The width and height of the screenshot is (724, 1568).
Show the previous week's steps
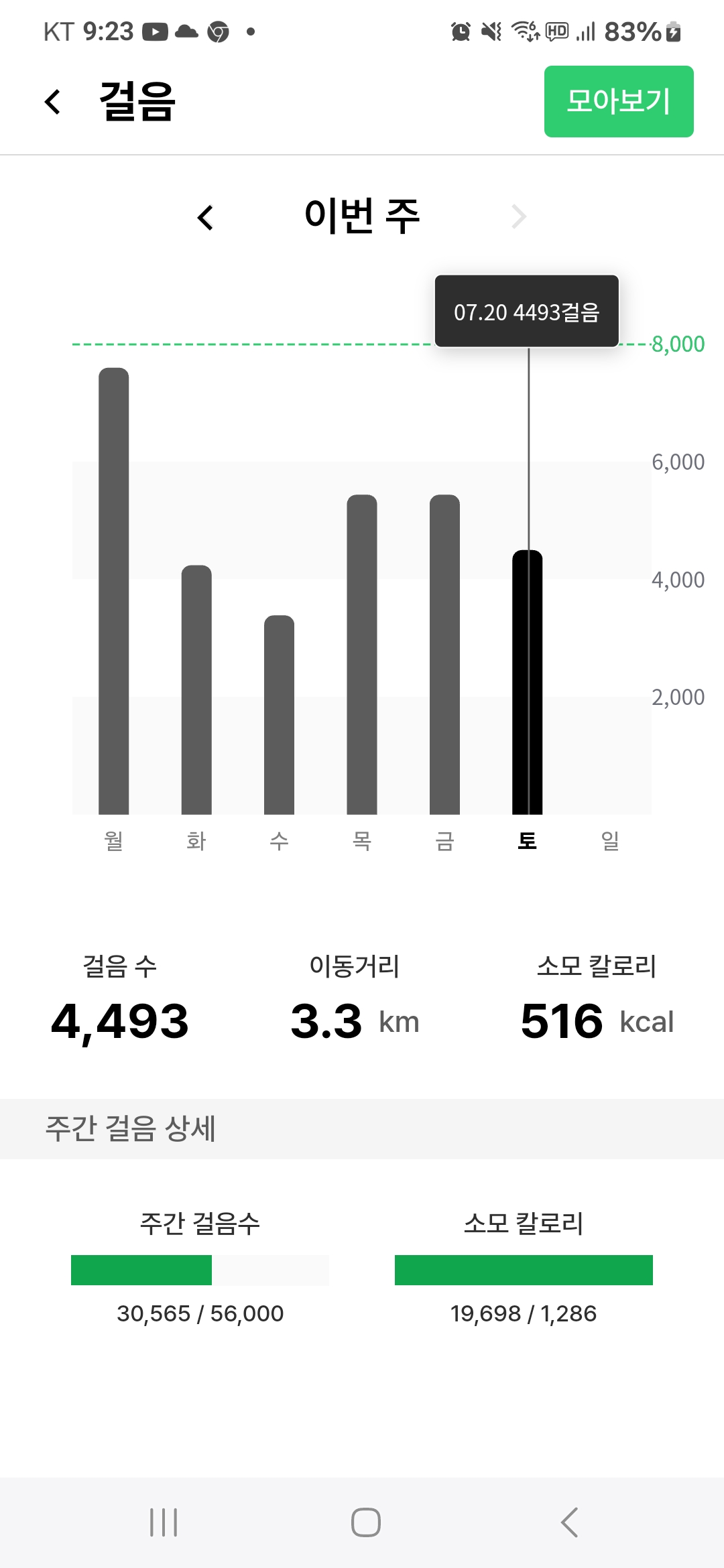[x=205, y=217]
